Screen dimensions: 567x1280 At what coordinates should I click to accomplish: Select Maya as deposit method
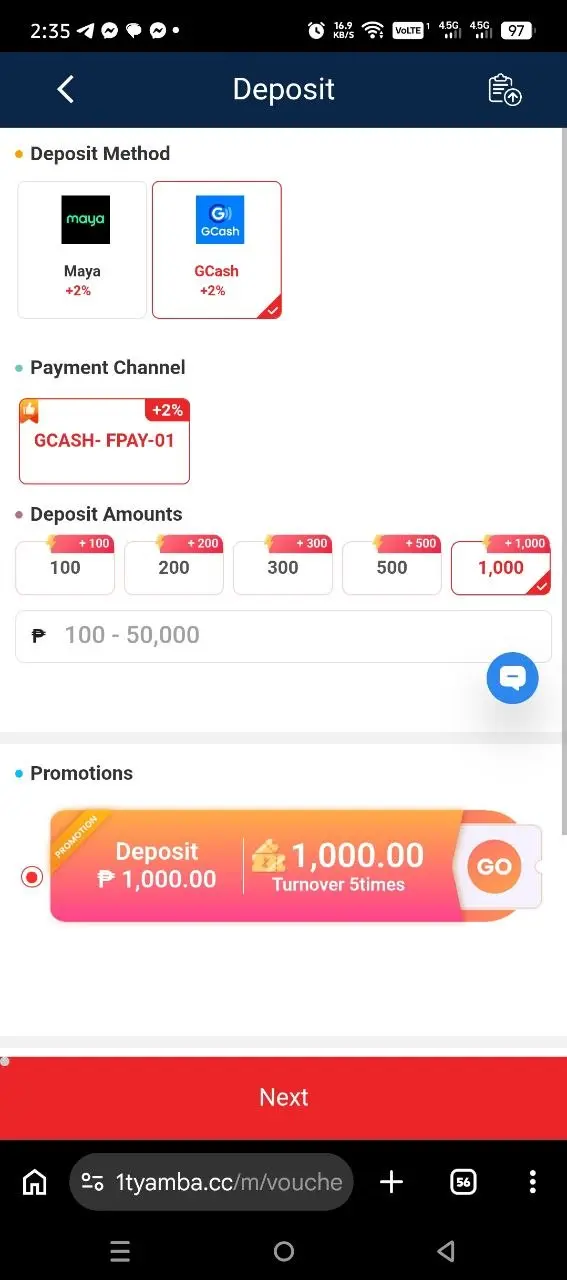82,250
